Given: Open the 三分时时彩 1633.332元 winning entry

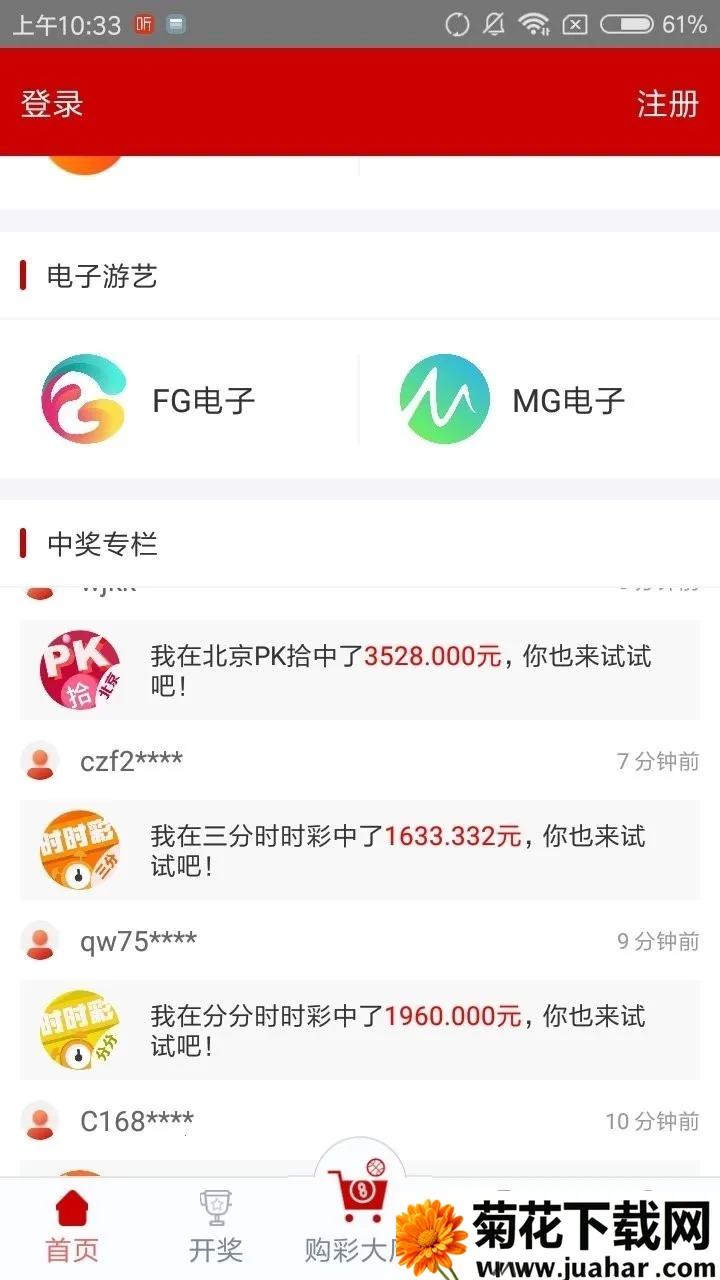Looking at the screenshot, I should click(x=360, y=850).
